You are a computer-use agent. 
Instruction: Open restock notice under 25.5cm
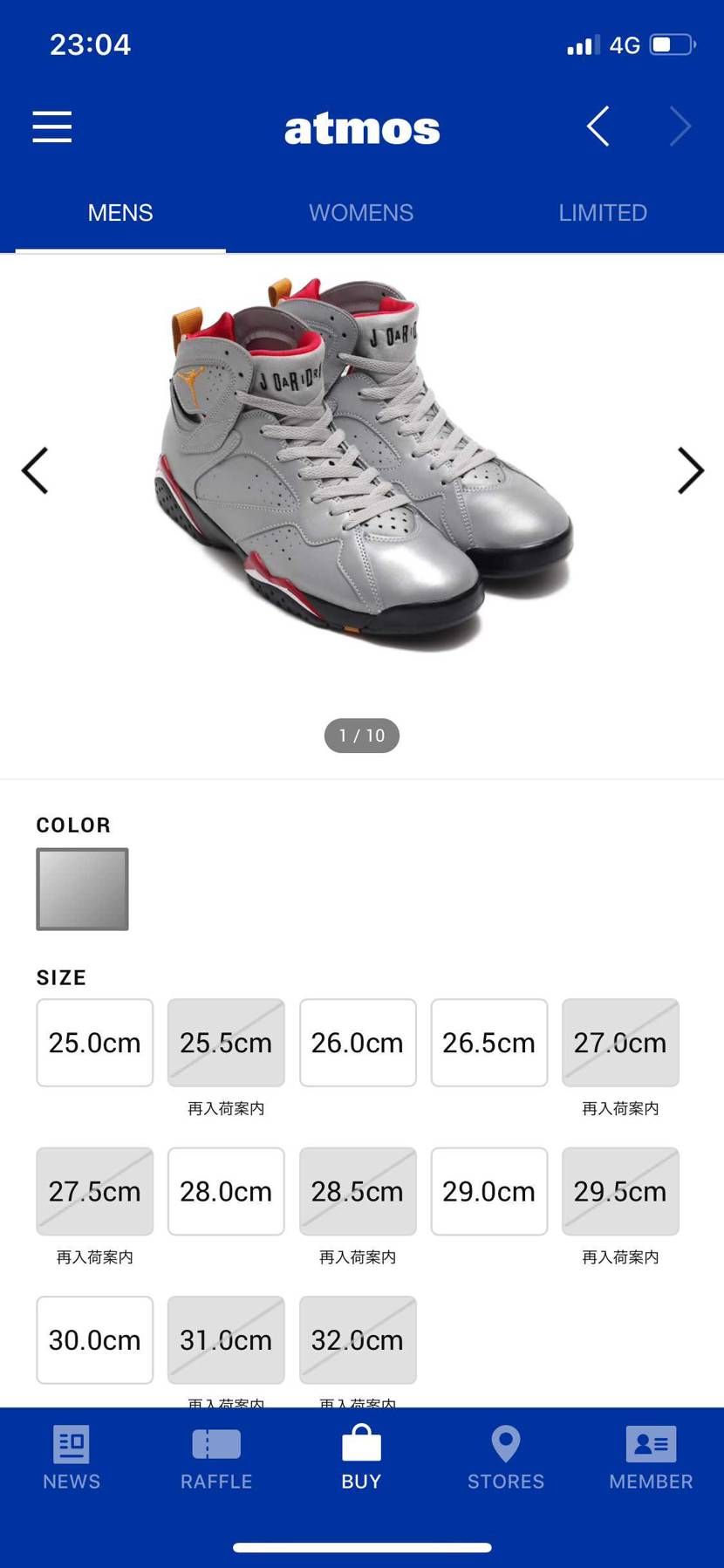[x=226, y=1108]
